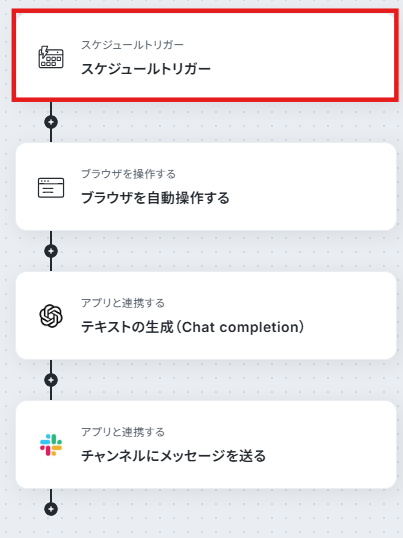Add a step after チャンネルにメッセージを送る

pos(51,509)
